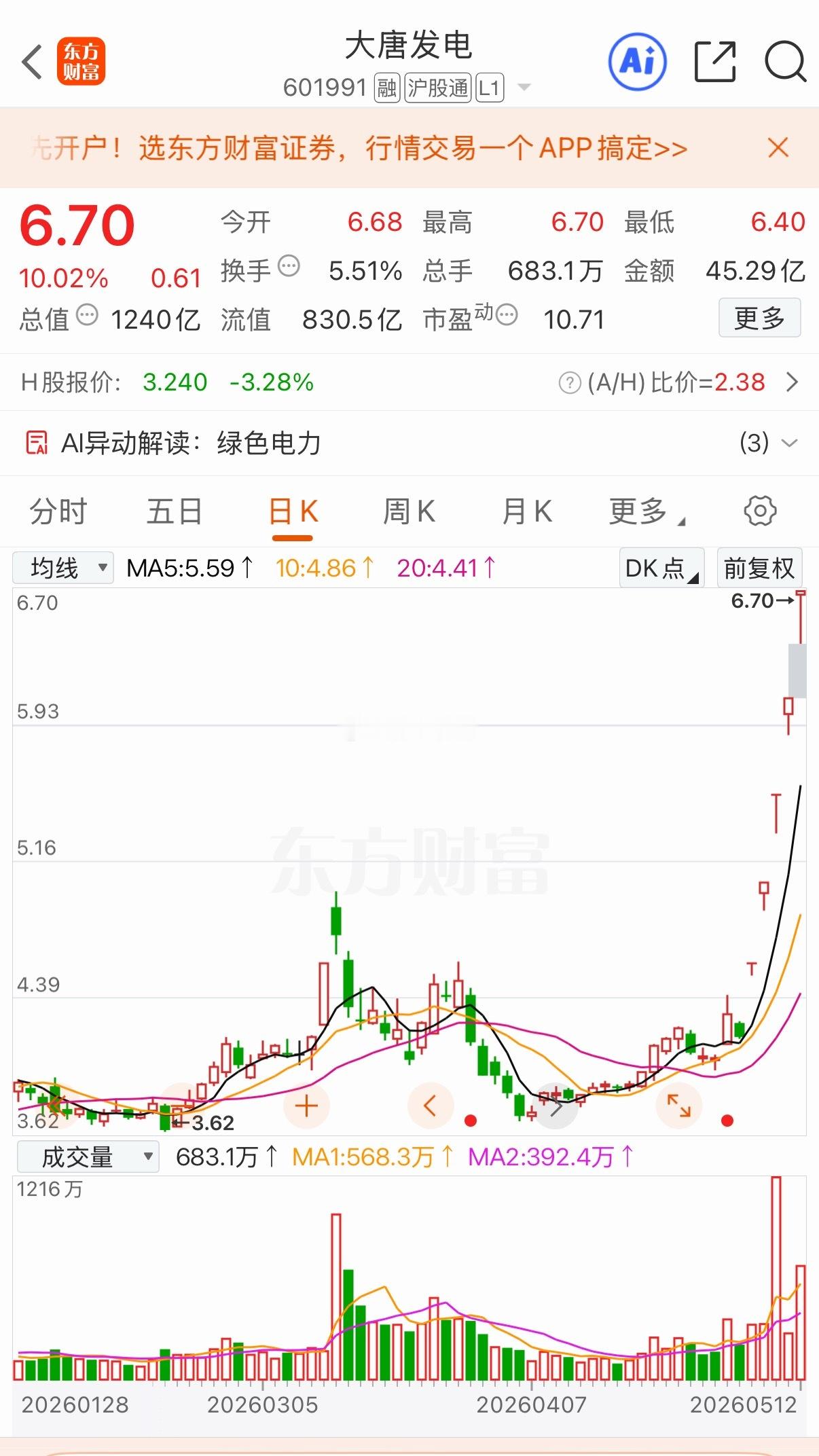Tap the 更多 button for more quote data
This screenshot has width=819, height=1456.
click(759, 318)
